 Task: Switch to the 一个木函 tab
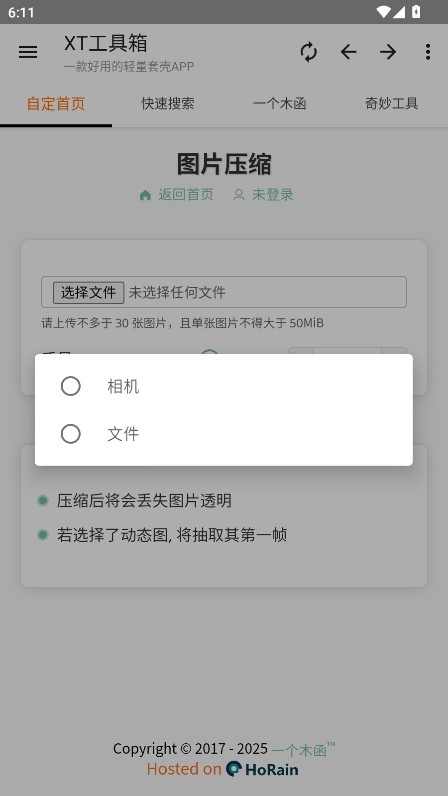point(279,104)
